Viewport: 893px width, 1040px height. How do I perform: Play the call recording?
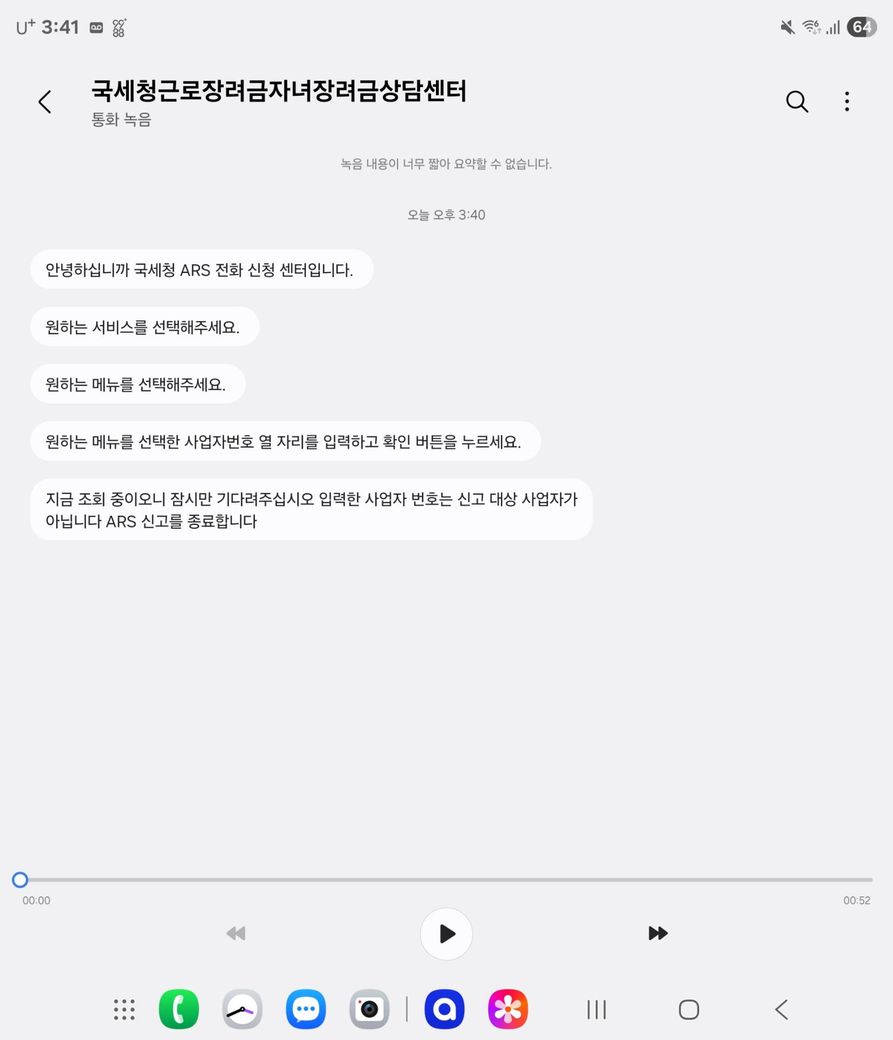click(x=446, y=934)
